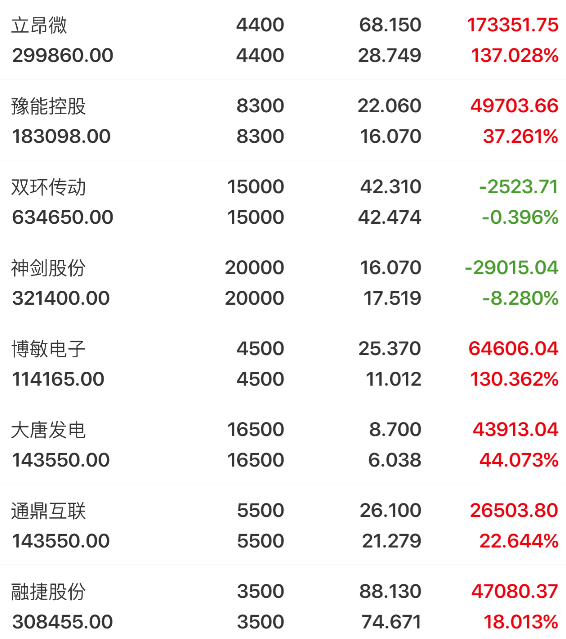Tap the 双环传动 holding entry

(283, 201)
